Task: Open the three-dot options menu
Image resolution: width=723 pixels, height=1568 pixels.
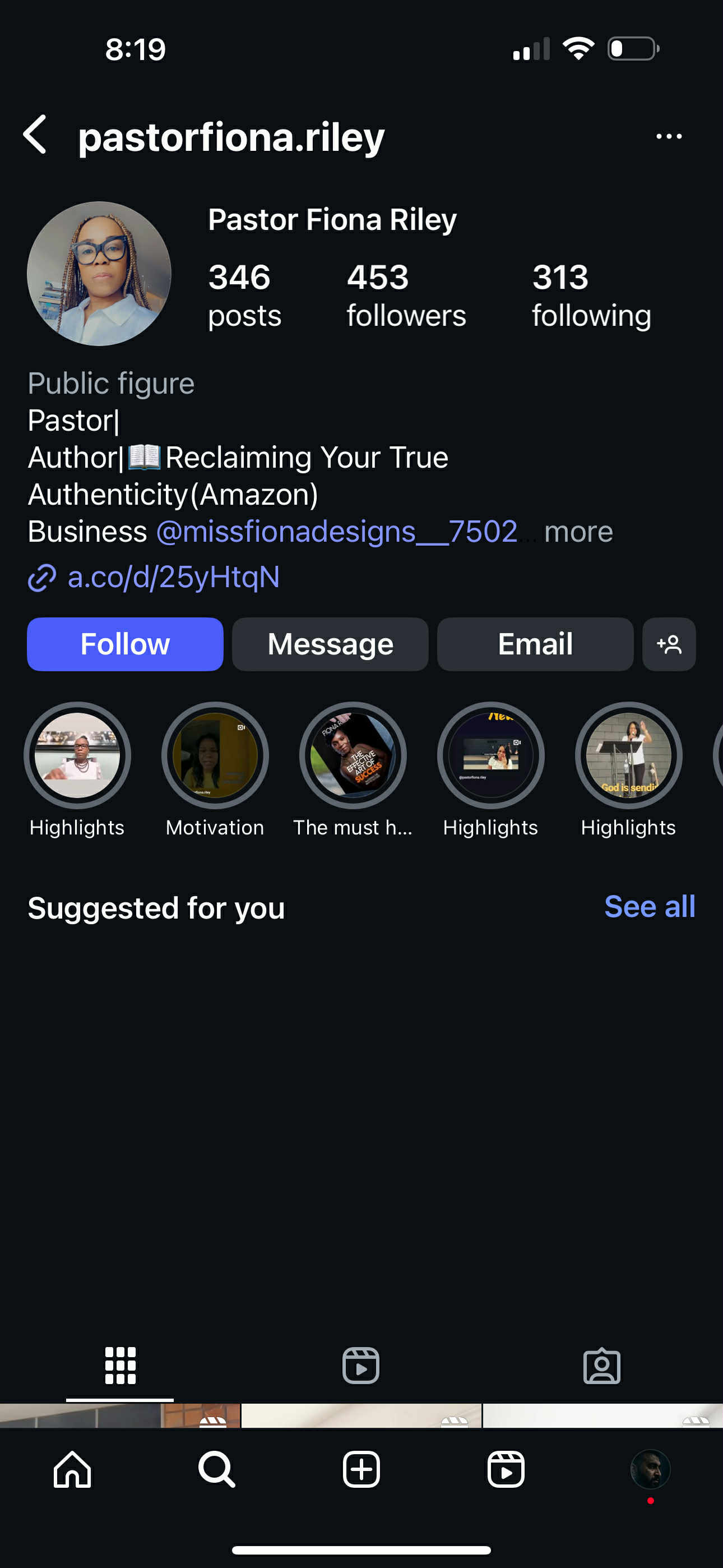Action: (x=668, y=136)
